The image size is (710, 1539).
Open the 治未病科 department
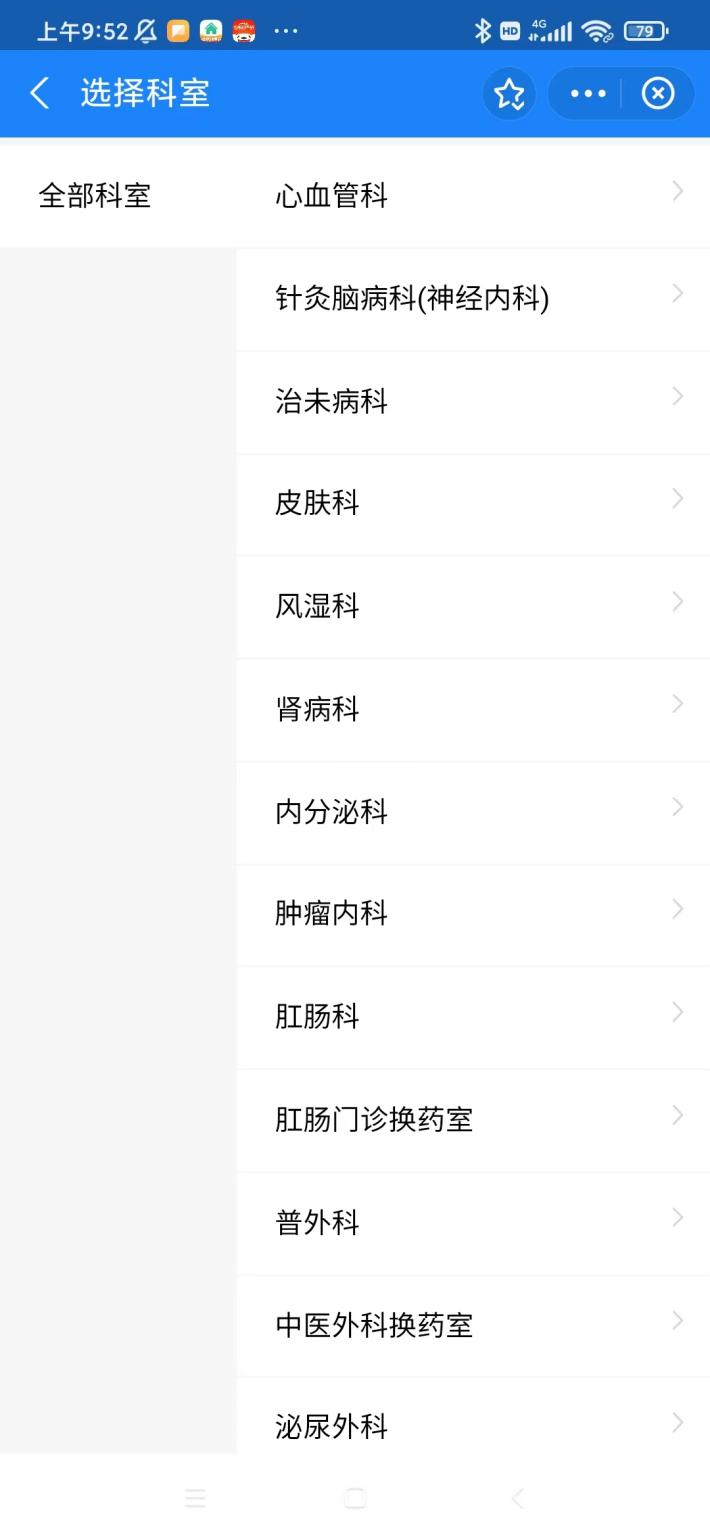pos(472,401)
